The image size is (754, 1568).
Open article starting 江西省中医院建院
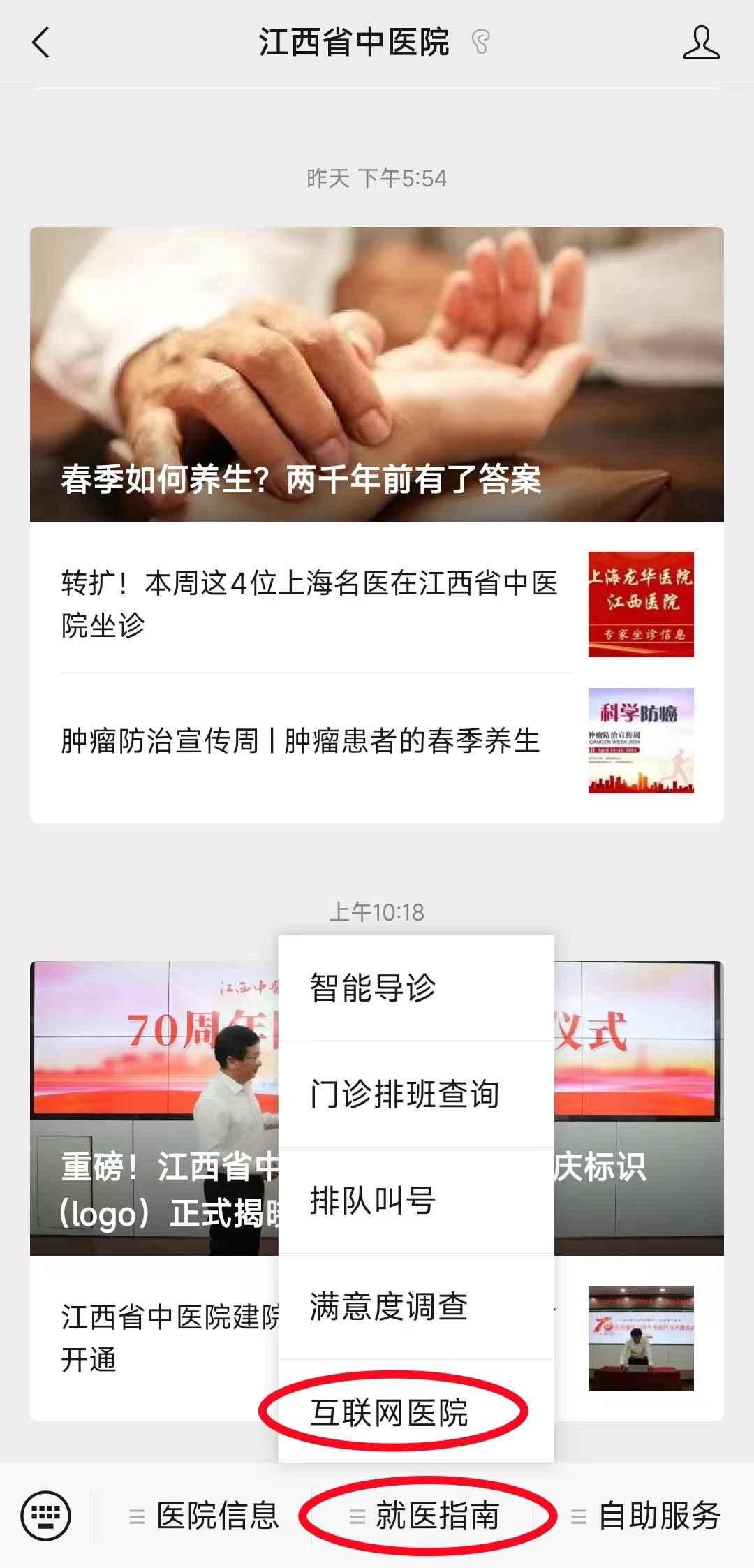pyautogui.click(x=161, y=1338)
